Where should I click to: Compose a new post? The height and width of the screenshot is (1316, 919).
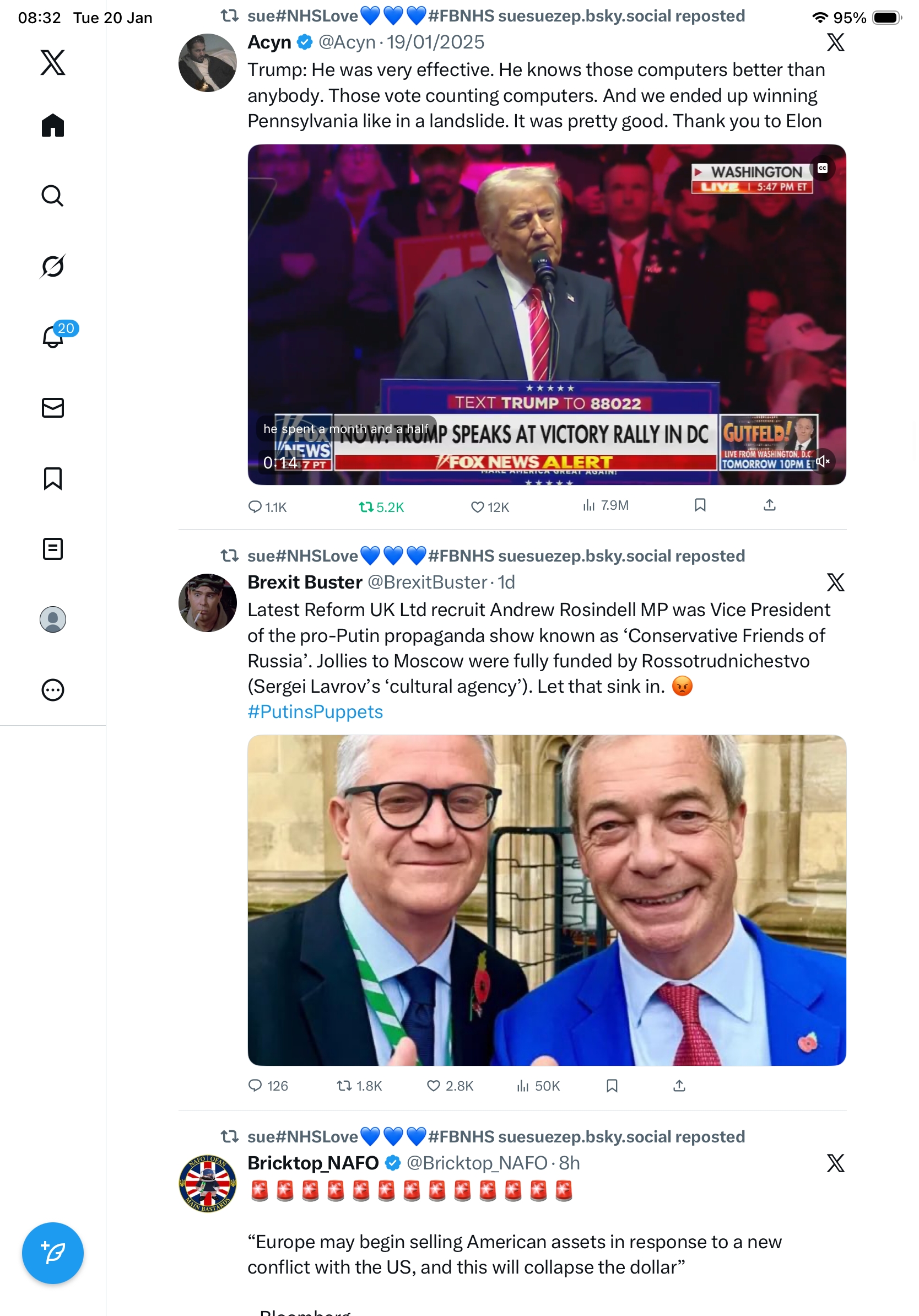(x=53, y=1253)
